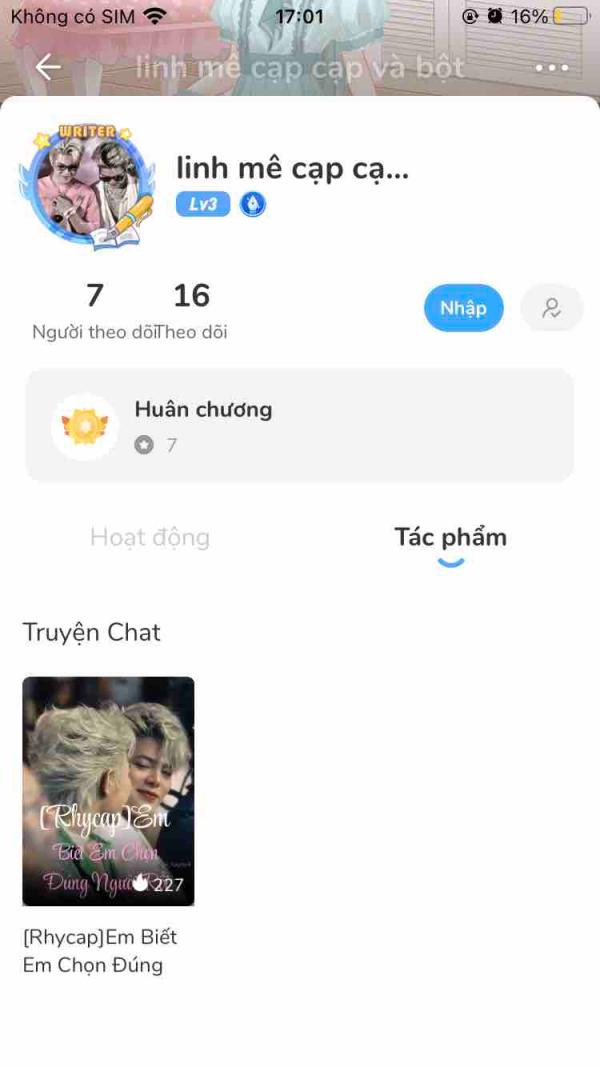The width and height of the screenshot is (600, 1067).
Task: Open the three-dot overflow menu
Action: (x=551, y=67)
